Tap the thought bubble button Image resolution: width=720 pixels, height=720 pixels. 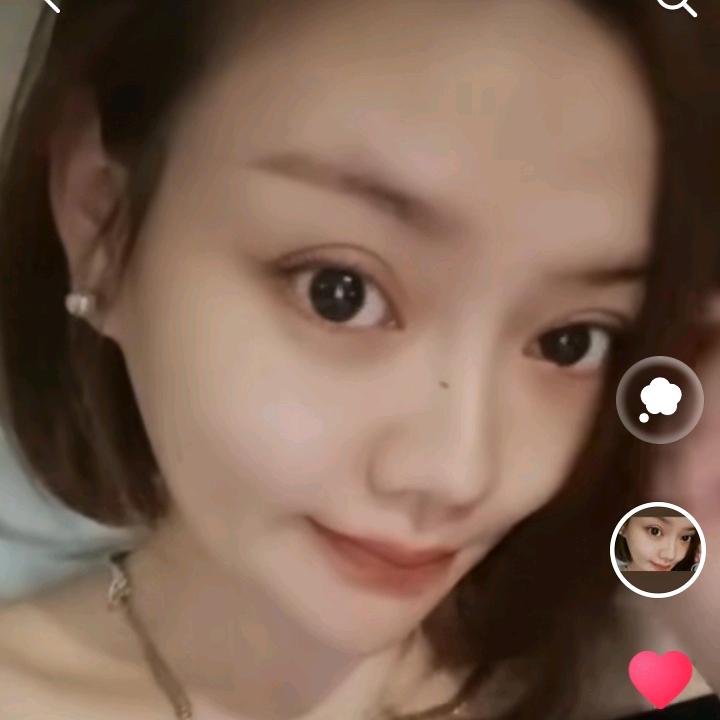click(660, 400)
